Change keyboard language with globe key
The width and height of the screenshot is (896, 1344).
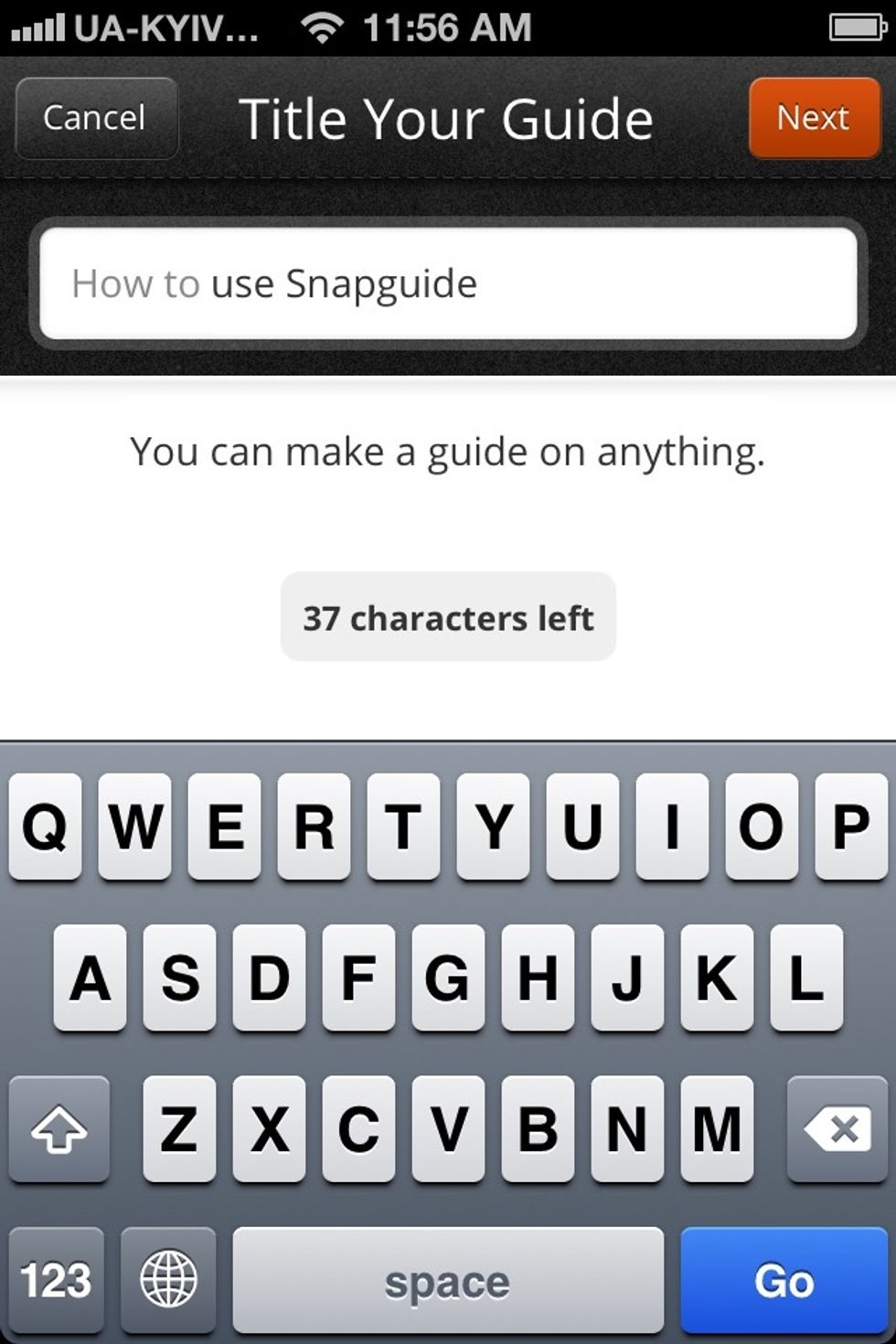[x=168, y=1280]
